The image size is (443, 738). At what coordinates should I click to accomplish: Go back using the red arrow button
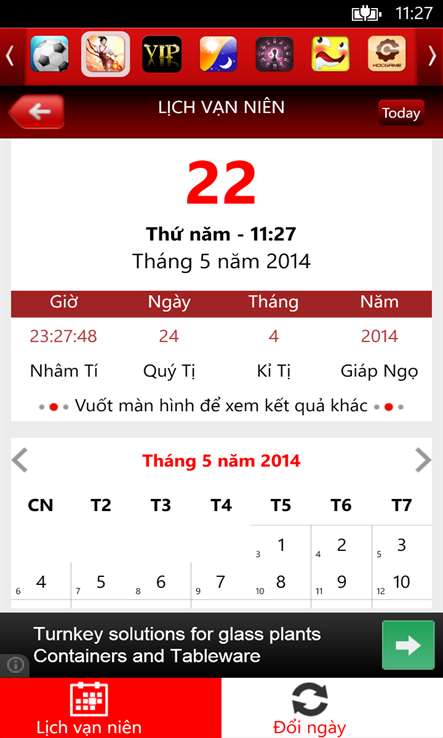point(36,112)
